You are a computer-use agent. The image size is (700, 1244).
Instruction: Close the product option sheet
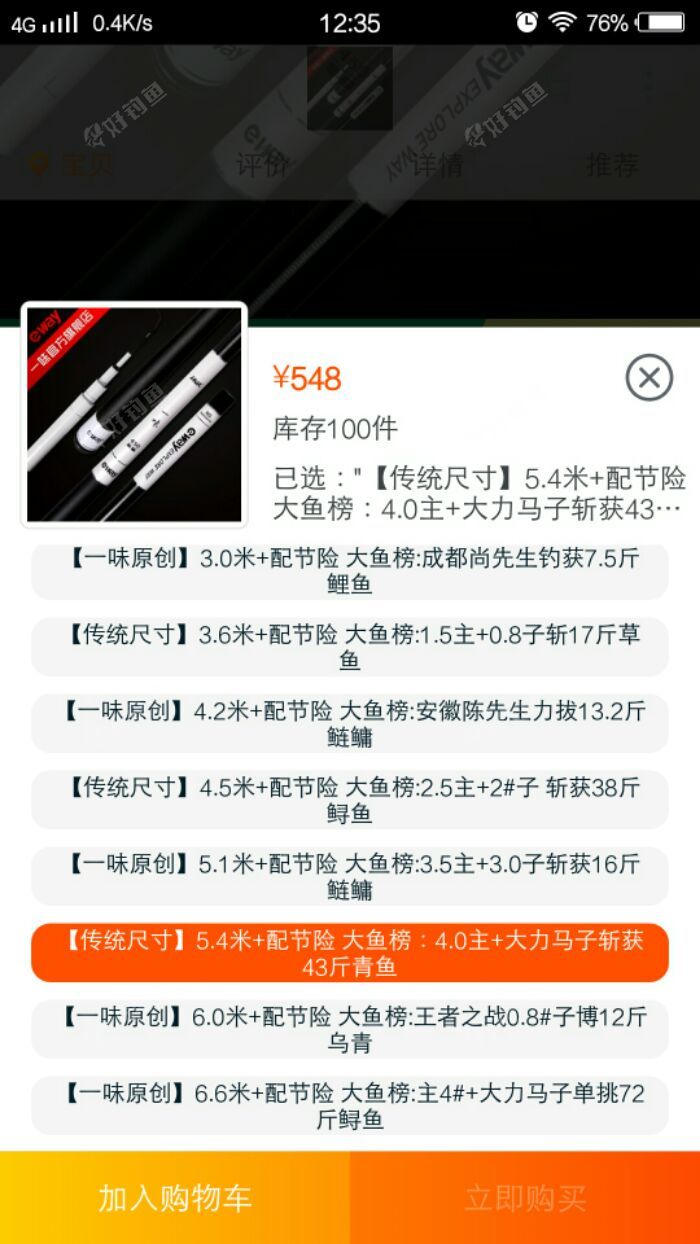[649, 378]
